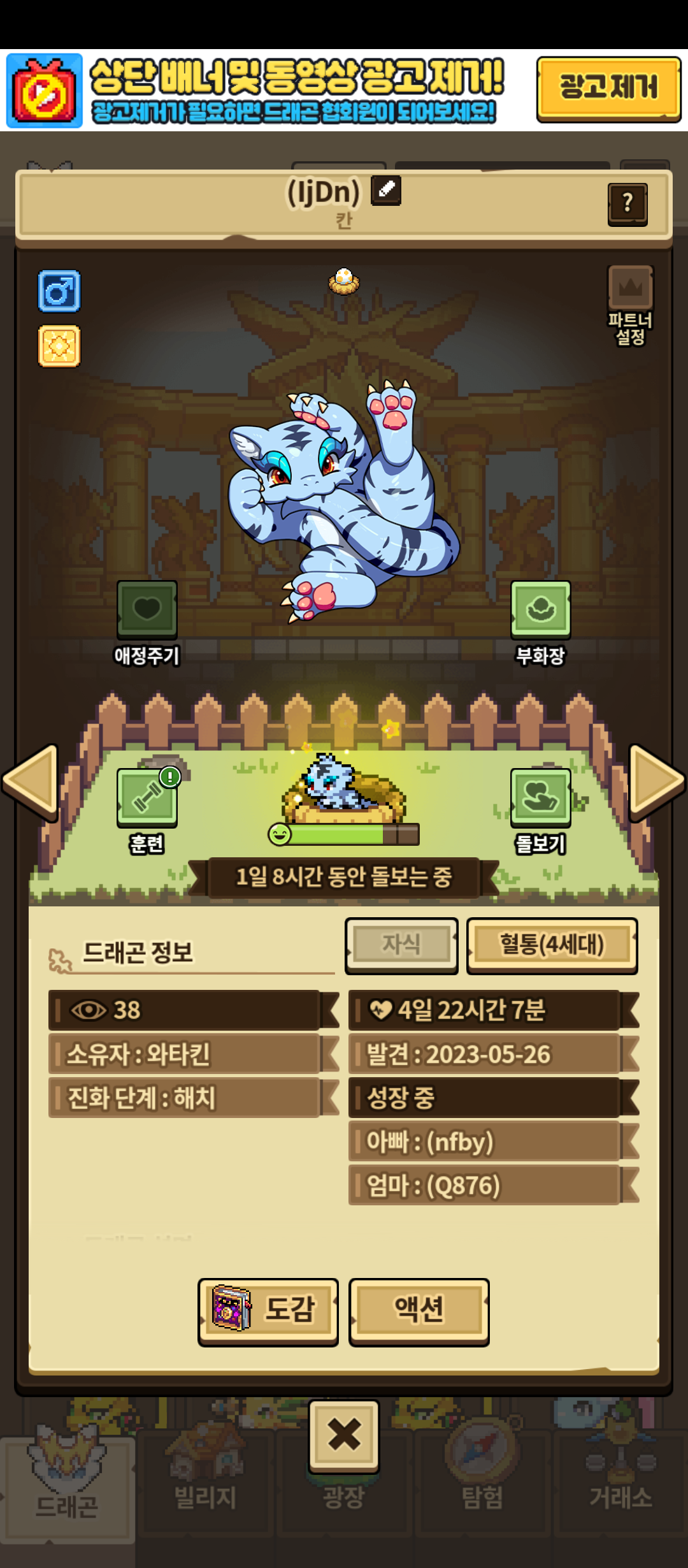Open mother dragon (Q876)
The height and width of the screenshot is (1568, 688).
click(x=484, y=1186)
